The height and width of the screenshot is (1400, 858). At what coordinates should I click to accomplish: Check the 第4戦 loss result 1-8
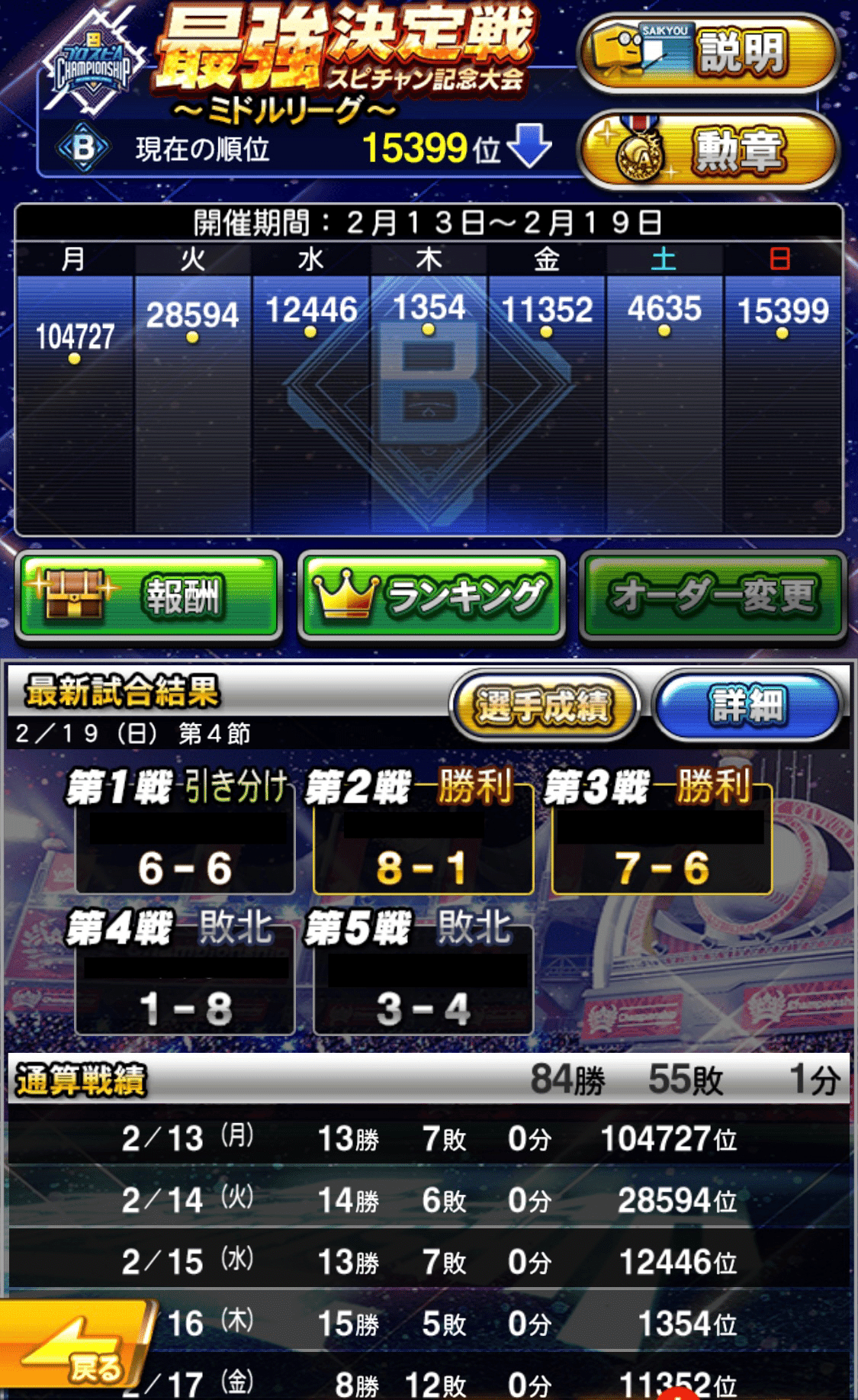click(x=185, y=990)
